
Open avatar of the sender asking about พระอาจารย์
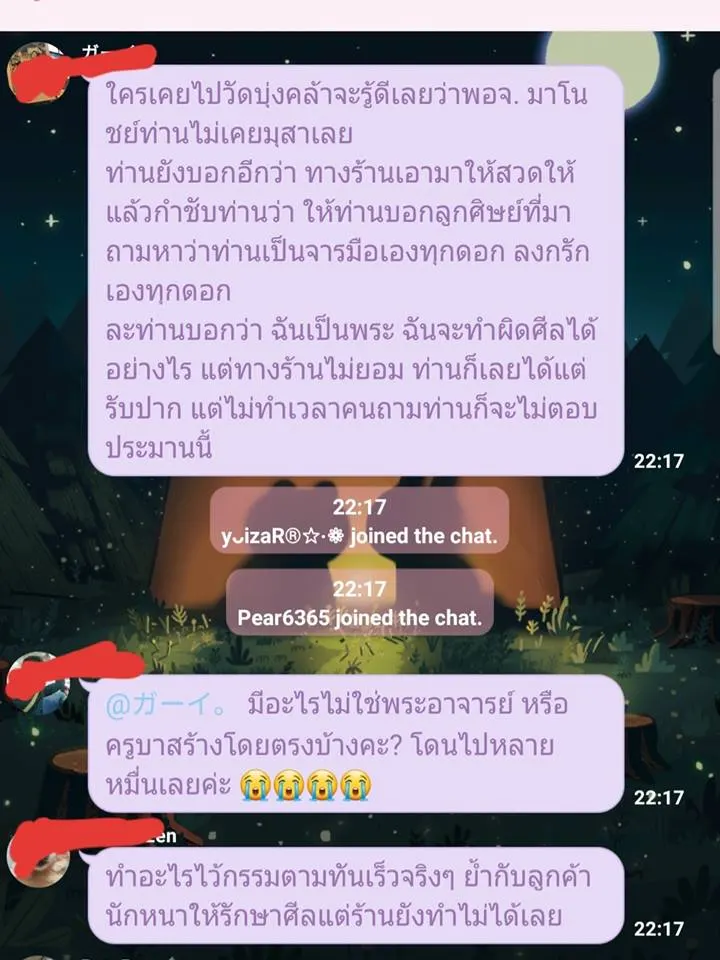[37, 682]
